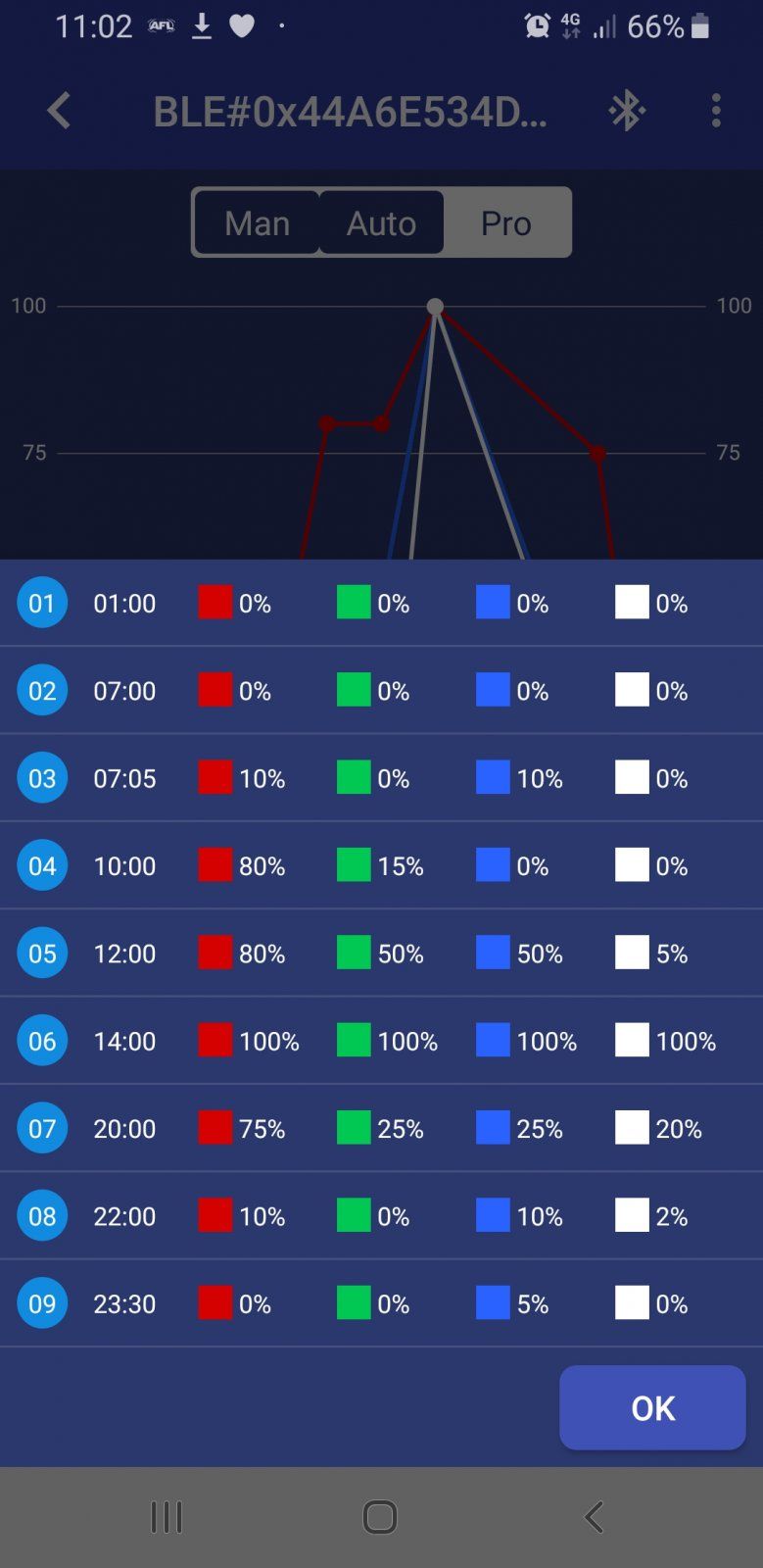Viewport: 763px width, 1568px height.
Task: Switch to Auto mode
Action: coord(381,223)
